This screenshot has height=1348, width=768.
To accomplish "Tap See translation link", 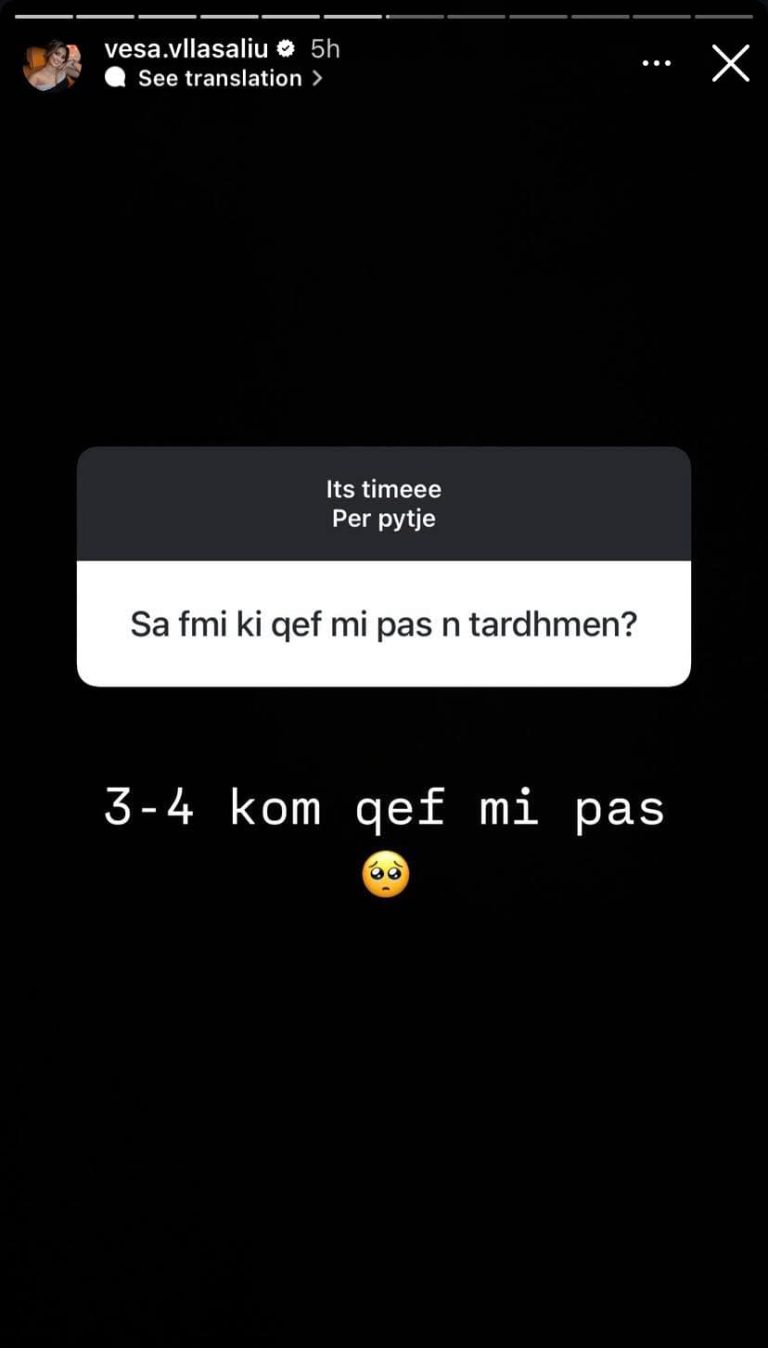I will (x=219, y=78).
